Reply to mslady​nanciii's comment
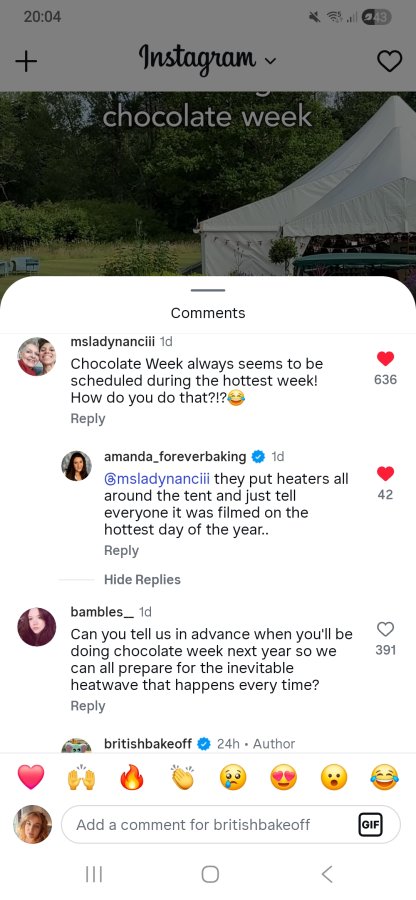Viewport: 416px width, 900px height. click(x=88, y=418)
